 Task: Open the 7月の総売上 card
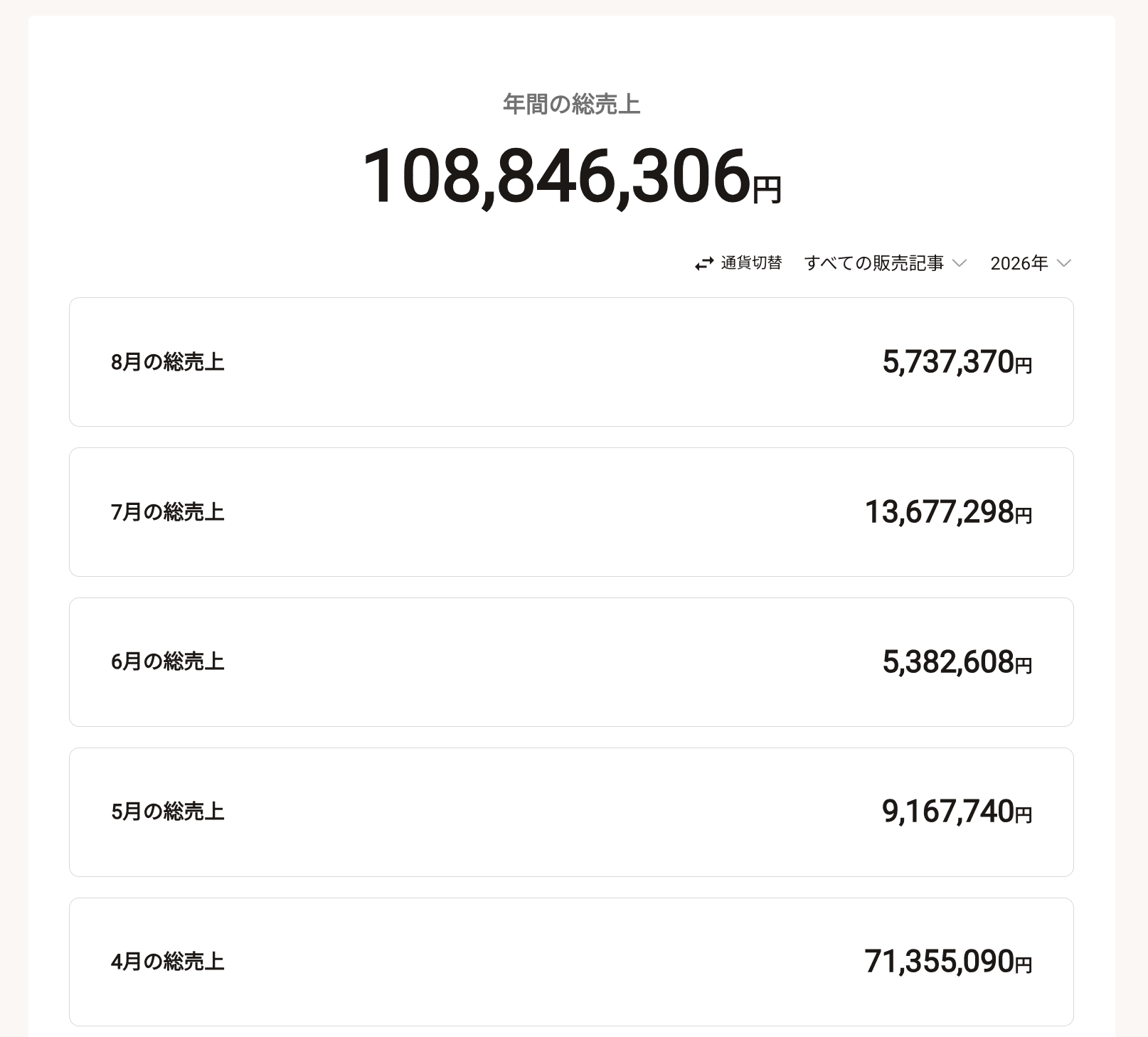click(571, 512)
